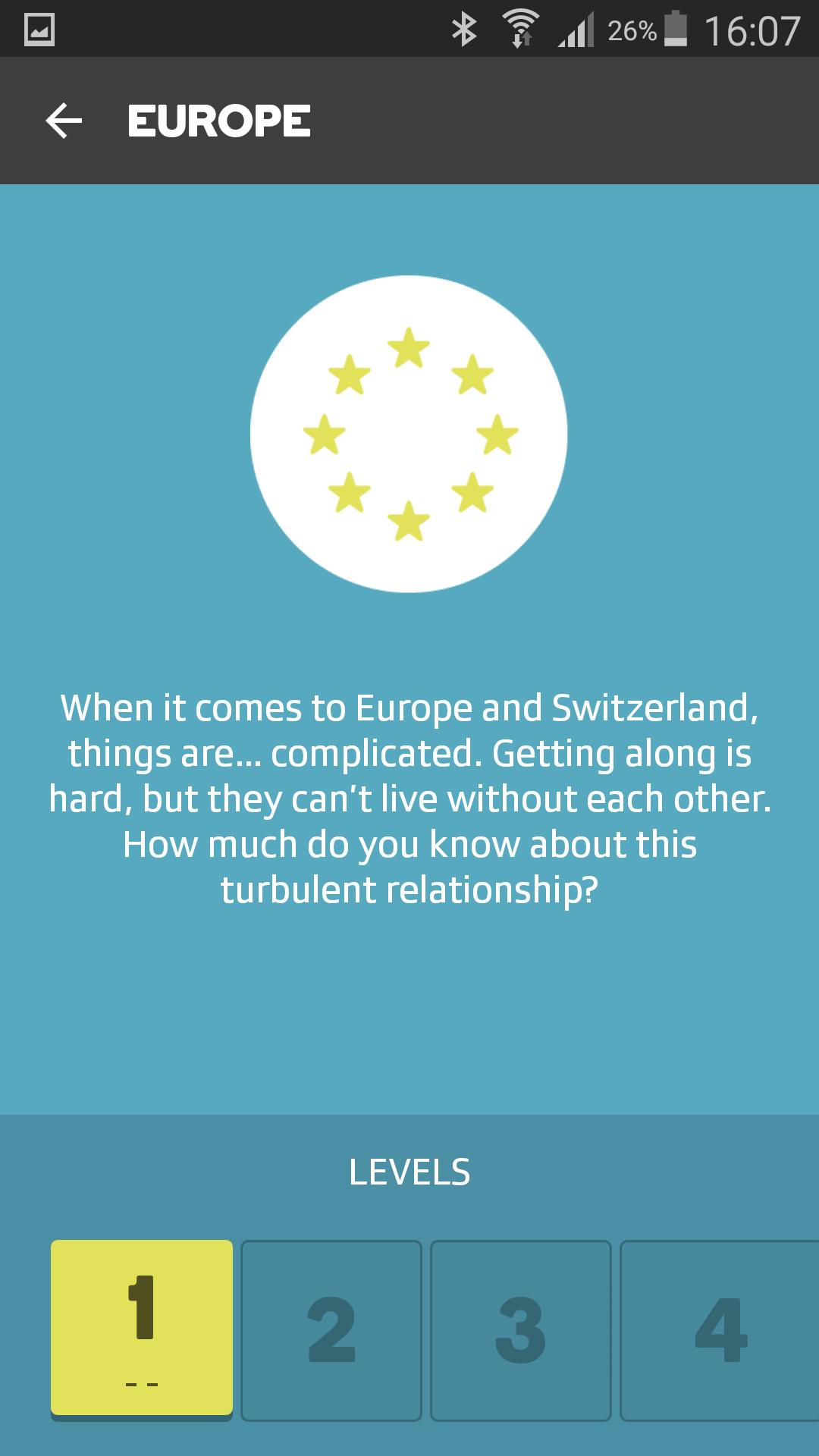Select level 1 of the Europe quiz
Viewport: 819px width, 1456px height.
tap(141, 1329)
